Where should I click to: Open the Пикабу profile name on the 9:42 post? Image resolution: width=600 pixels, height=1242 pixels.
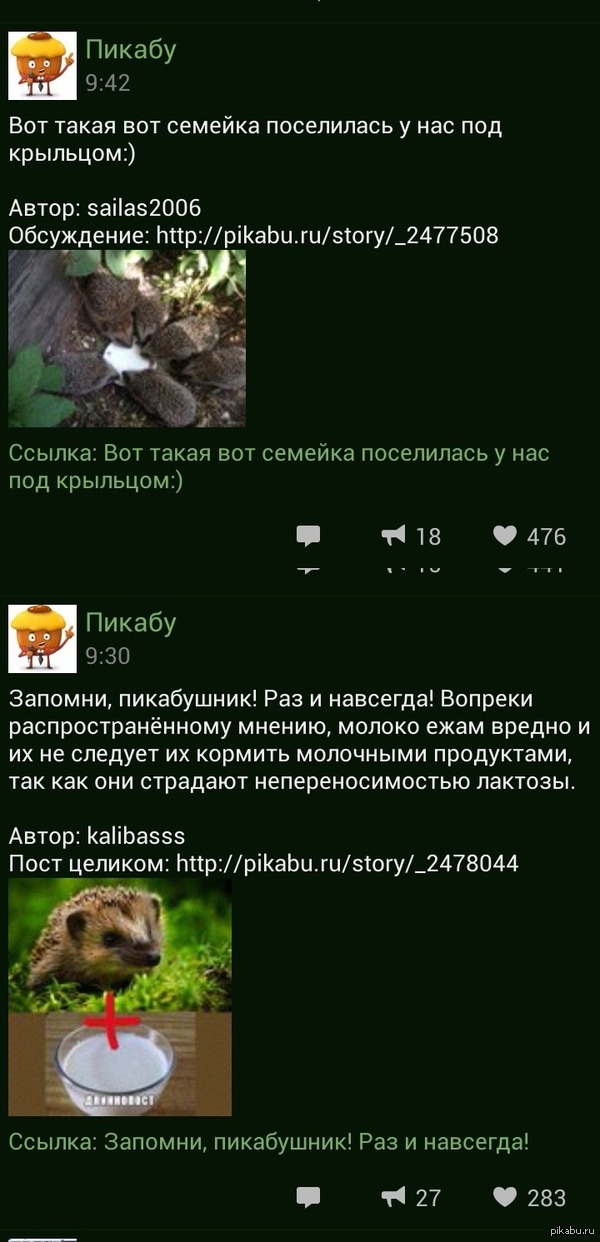(130, 50)
